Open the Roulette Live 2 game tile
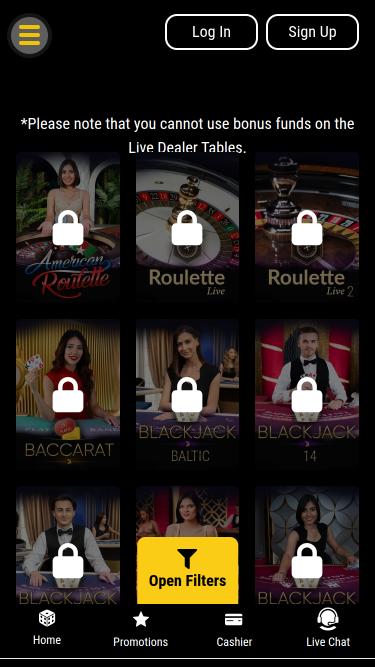 307,227
